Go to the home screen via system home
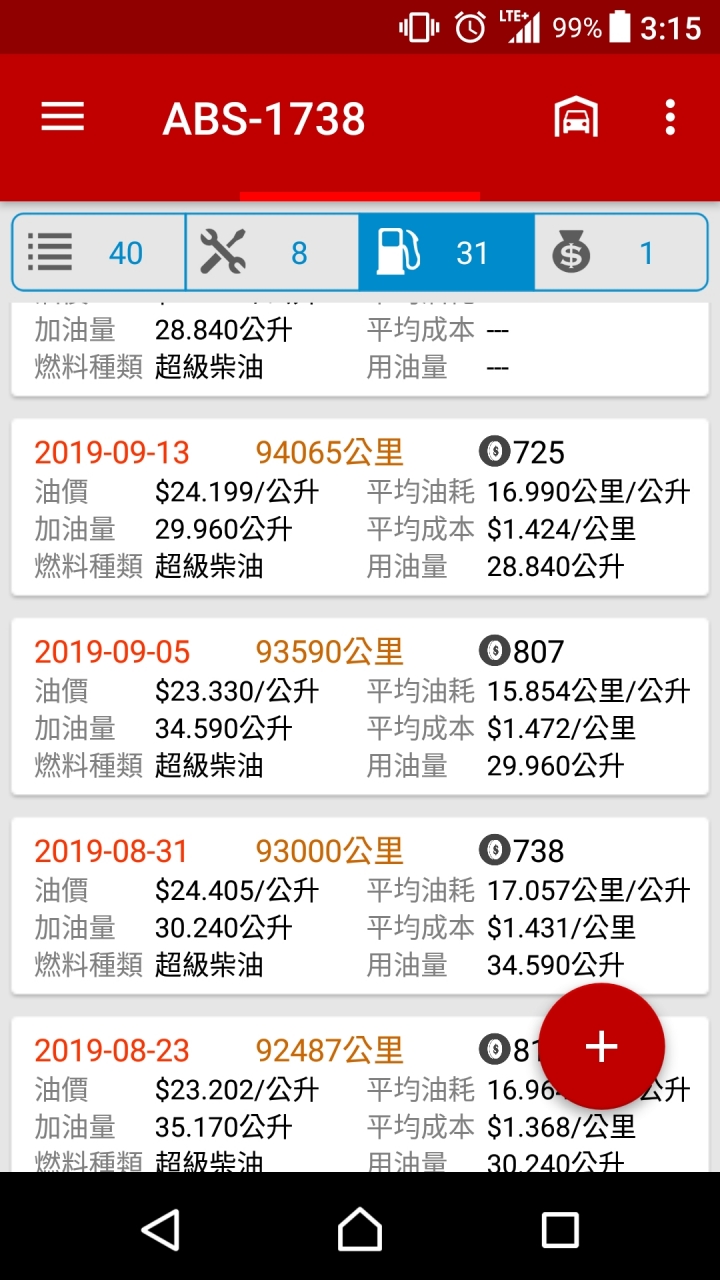The width and height of the screenshot is (720, 1280). [x=360, y=1228]
